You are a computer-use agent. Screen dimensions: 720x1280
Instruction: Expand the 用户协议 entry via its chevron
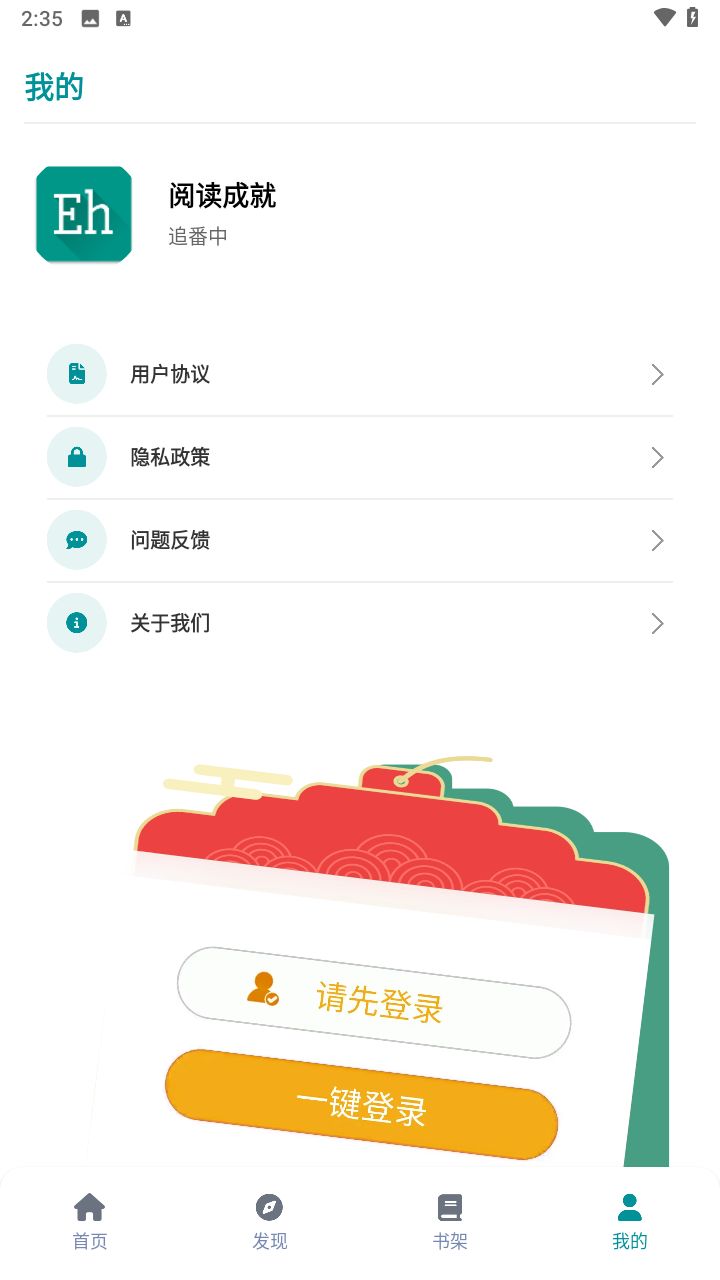click(x=657, y=374)
